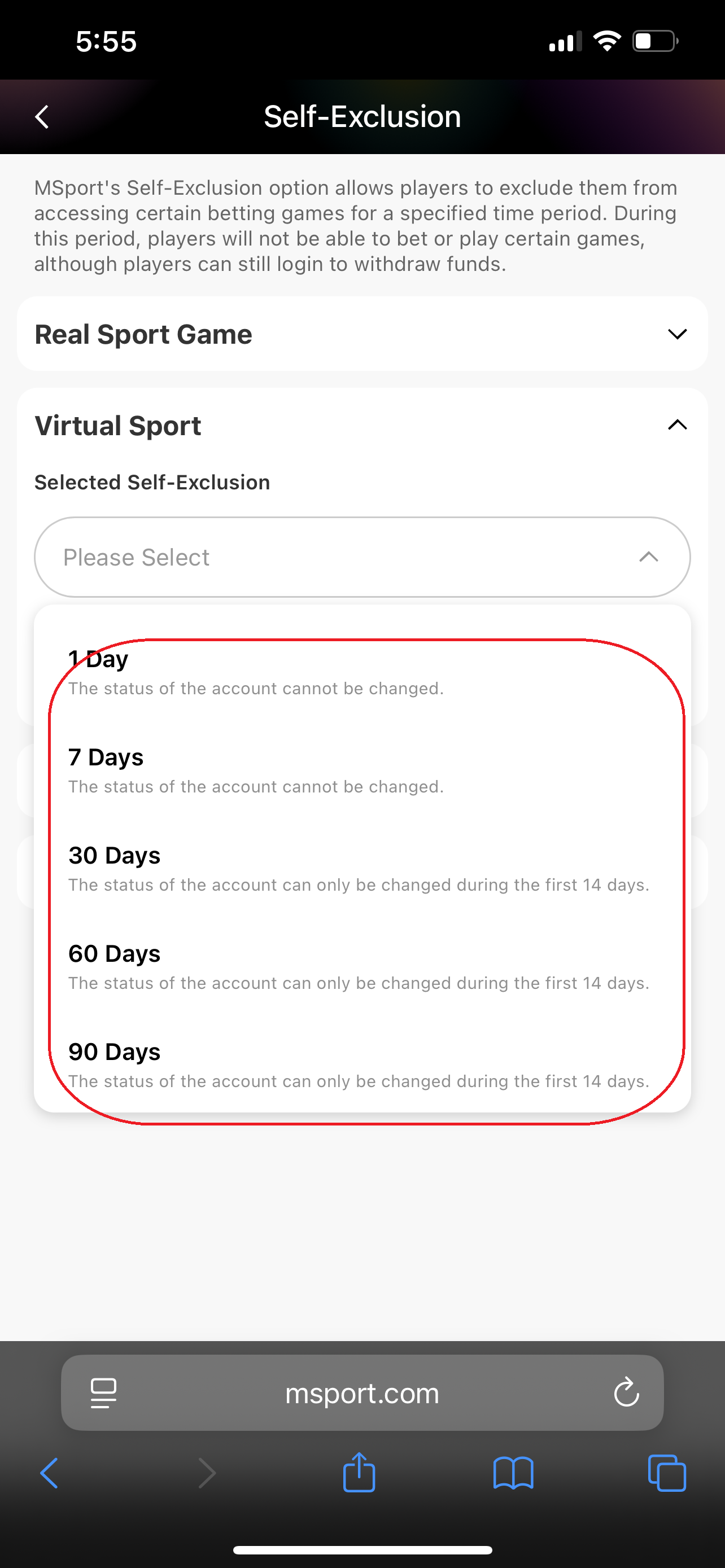
Task: Open Safari bookmarks
Action: point(513,1473)
